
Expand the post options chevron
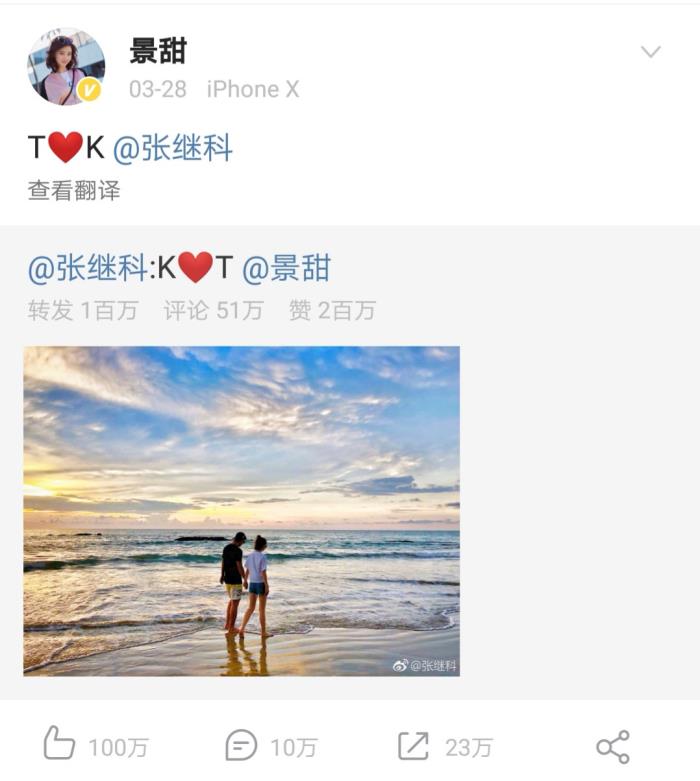point(651,52)
